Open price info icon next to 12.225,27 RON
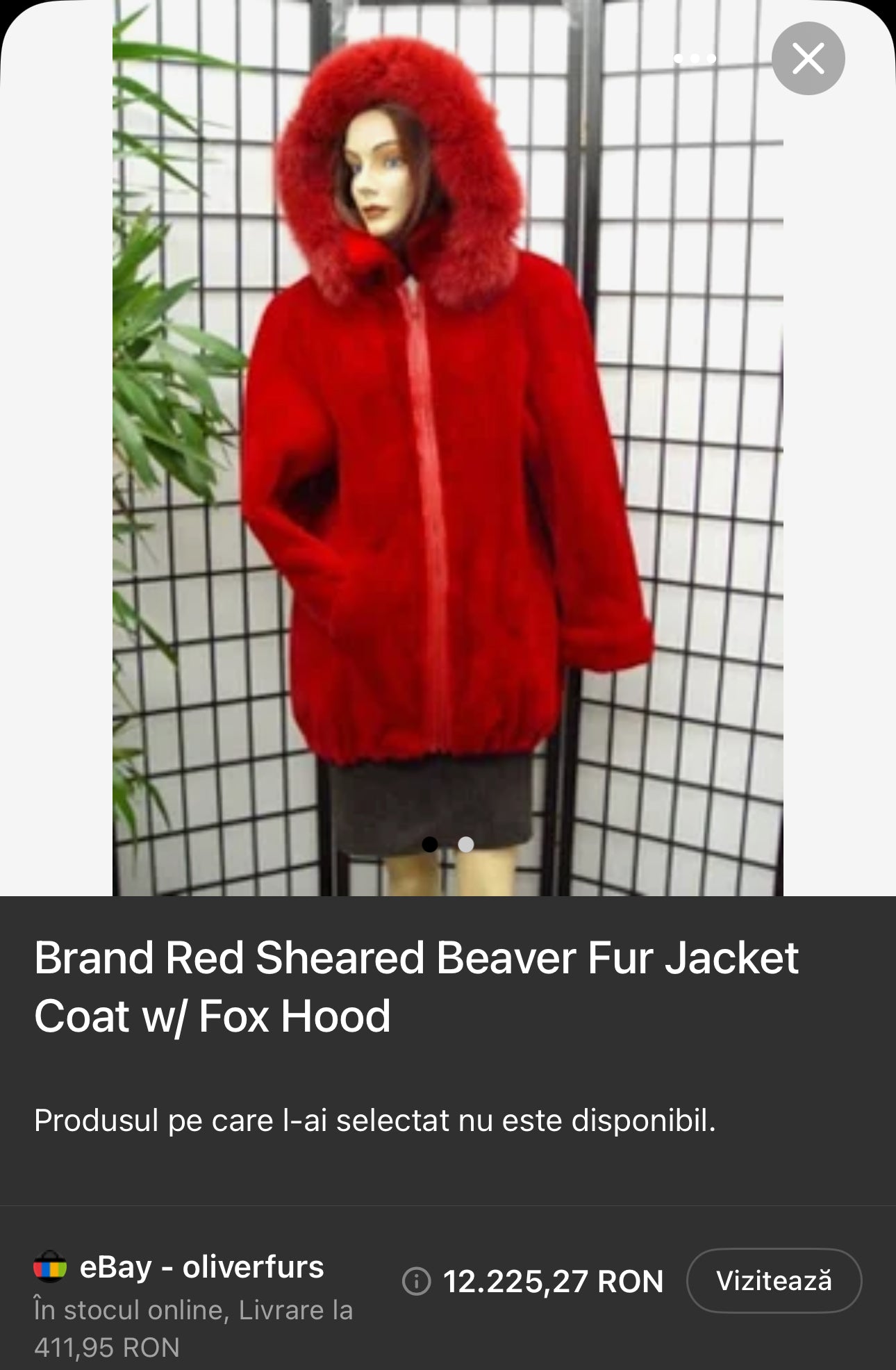Image resolution: width=896 pixels, height=1370 pixels. (417, 1281)
